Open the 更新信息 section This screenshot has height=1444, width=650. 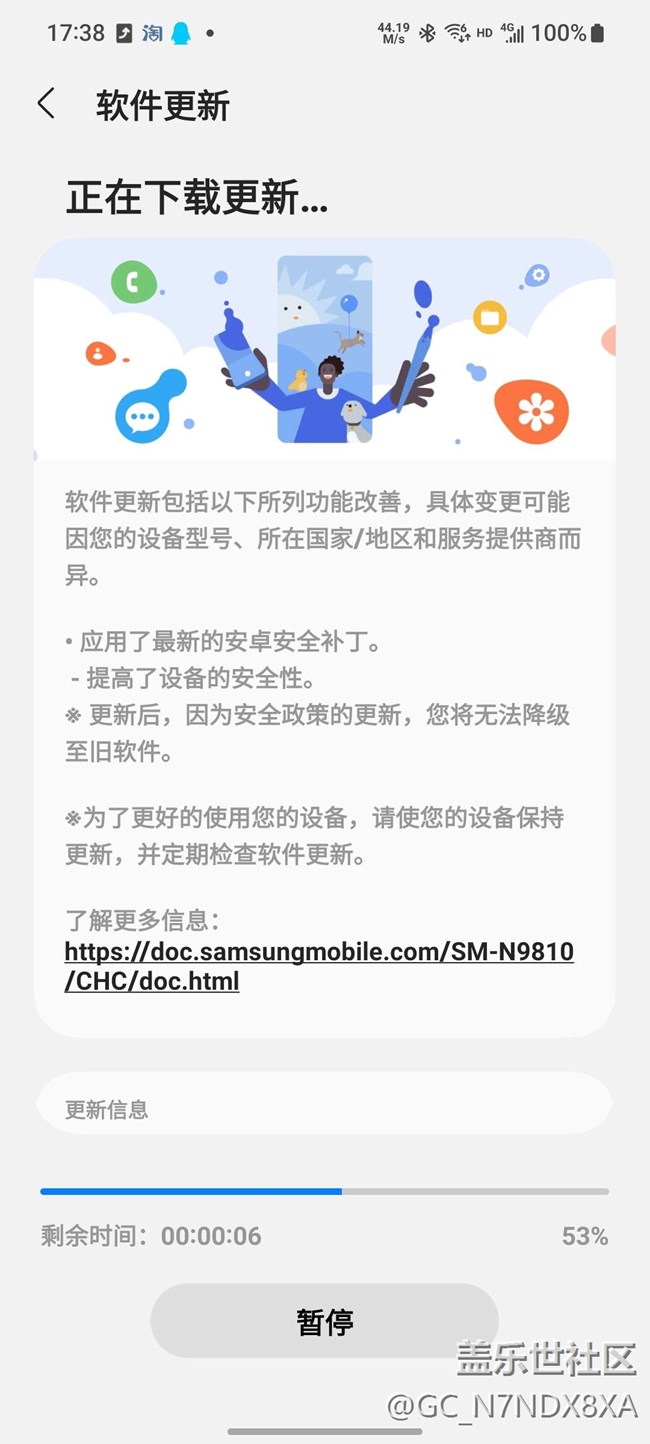pos(324,1108)
